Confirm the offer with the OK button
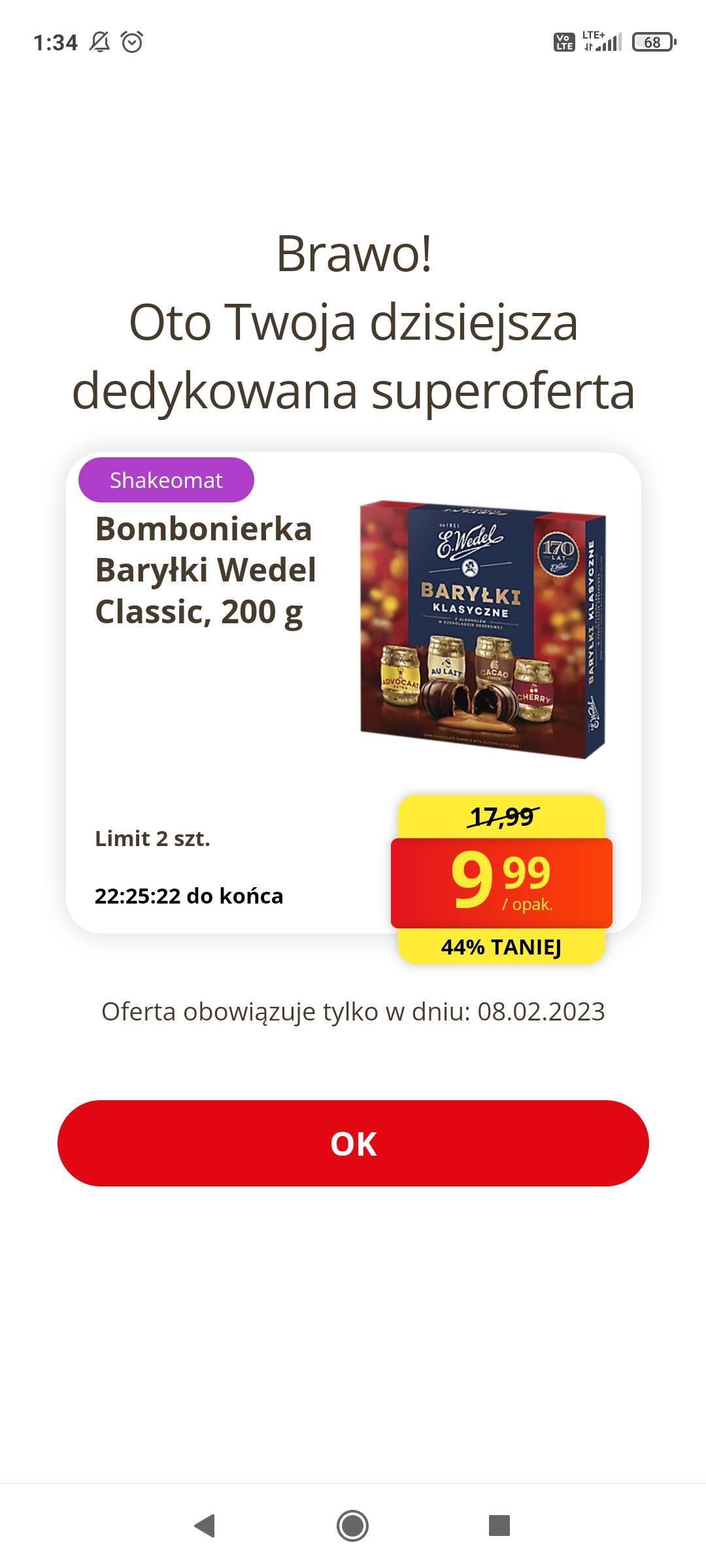This screenshot has width=706, height=1568. [353, 1143]
